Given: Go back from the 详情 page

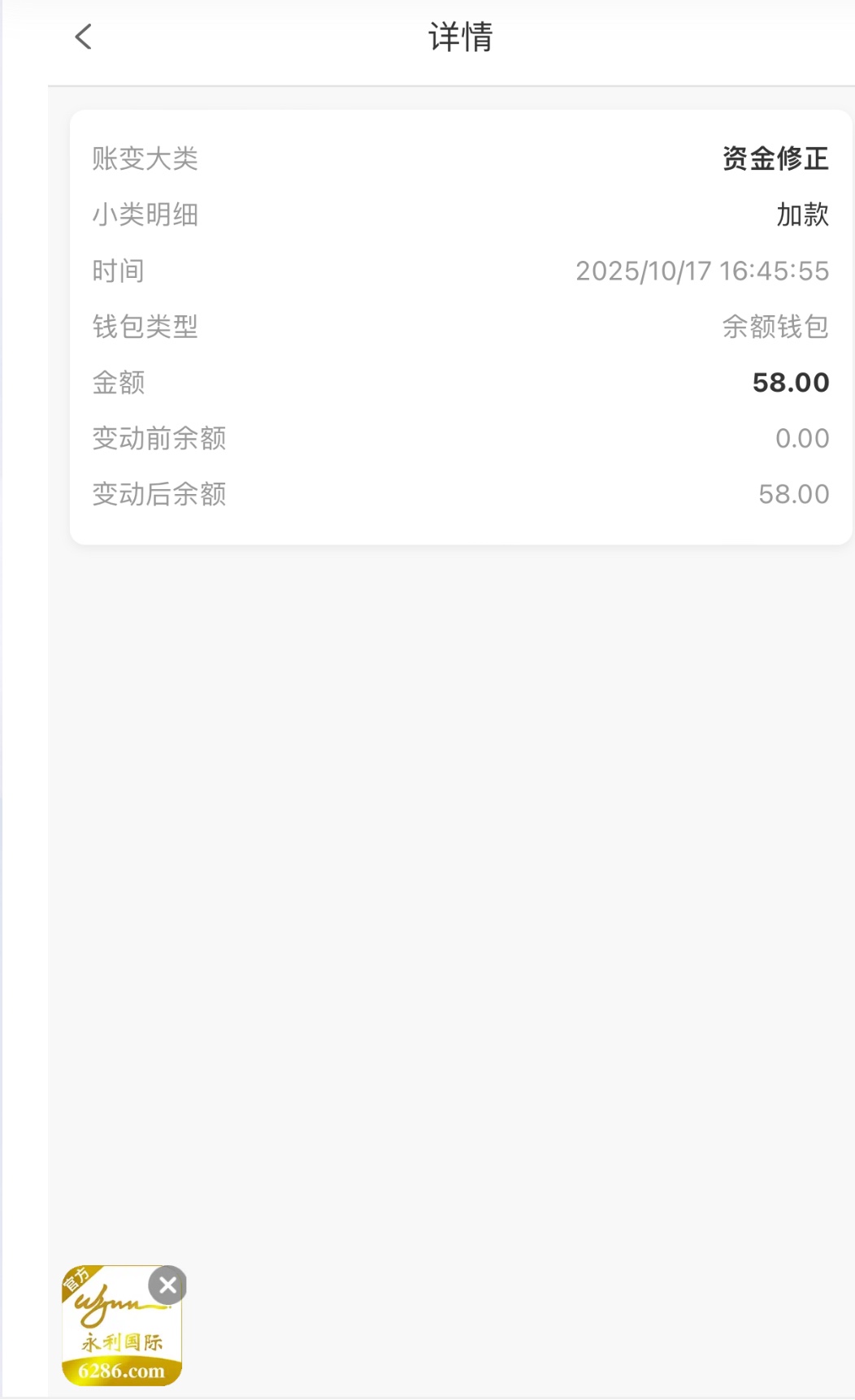Looking at the screenshot, I should click(x=83, y=37).
